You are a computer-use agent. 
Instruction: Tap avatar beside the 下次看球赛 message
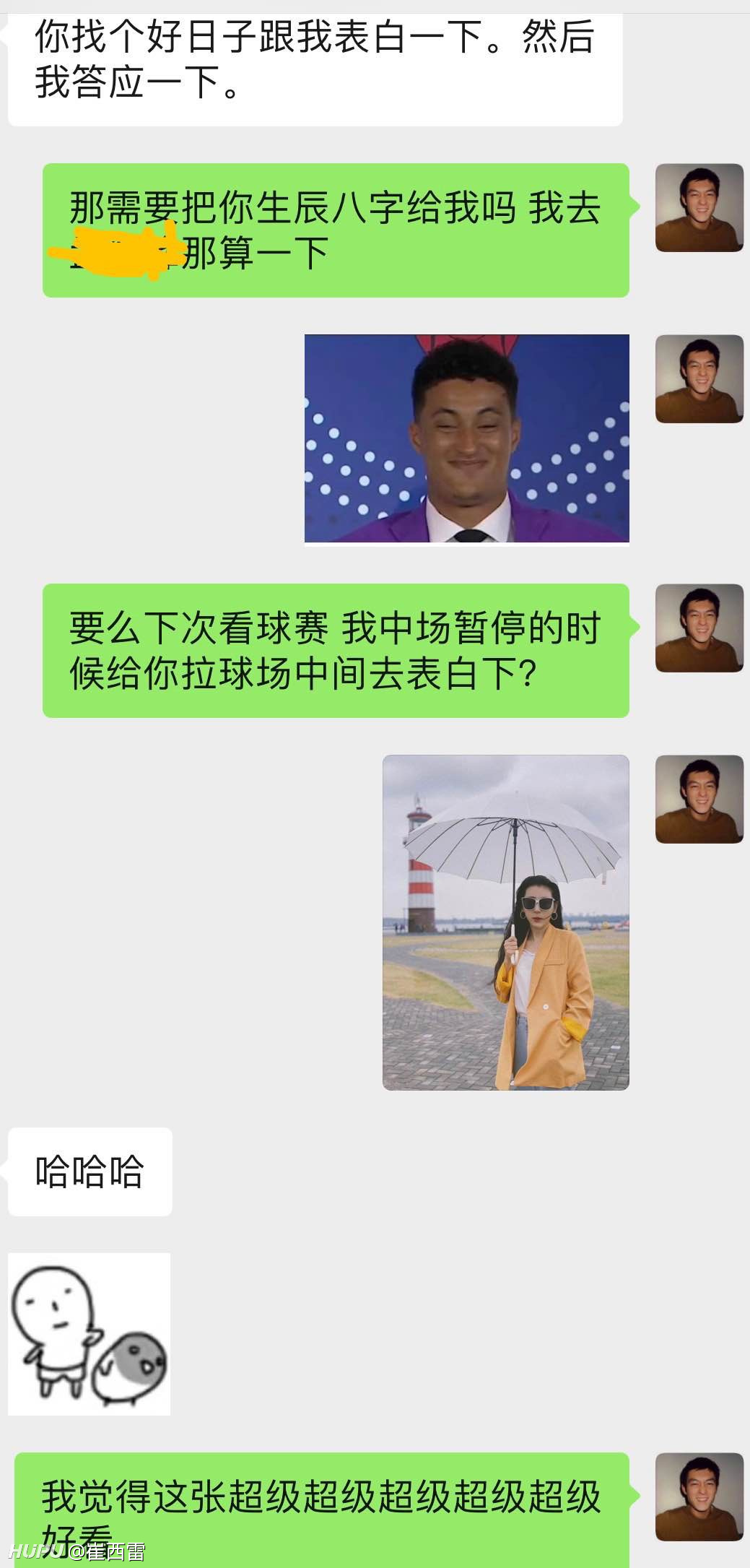point(699,628)
